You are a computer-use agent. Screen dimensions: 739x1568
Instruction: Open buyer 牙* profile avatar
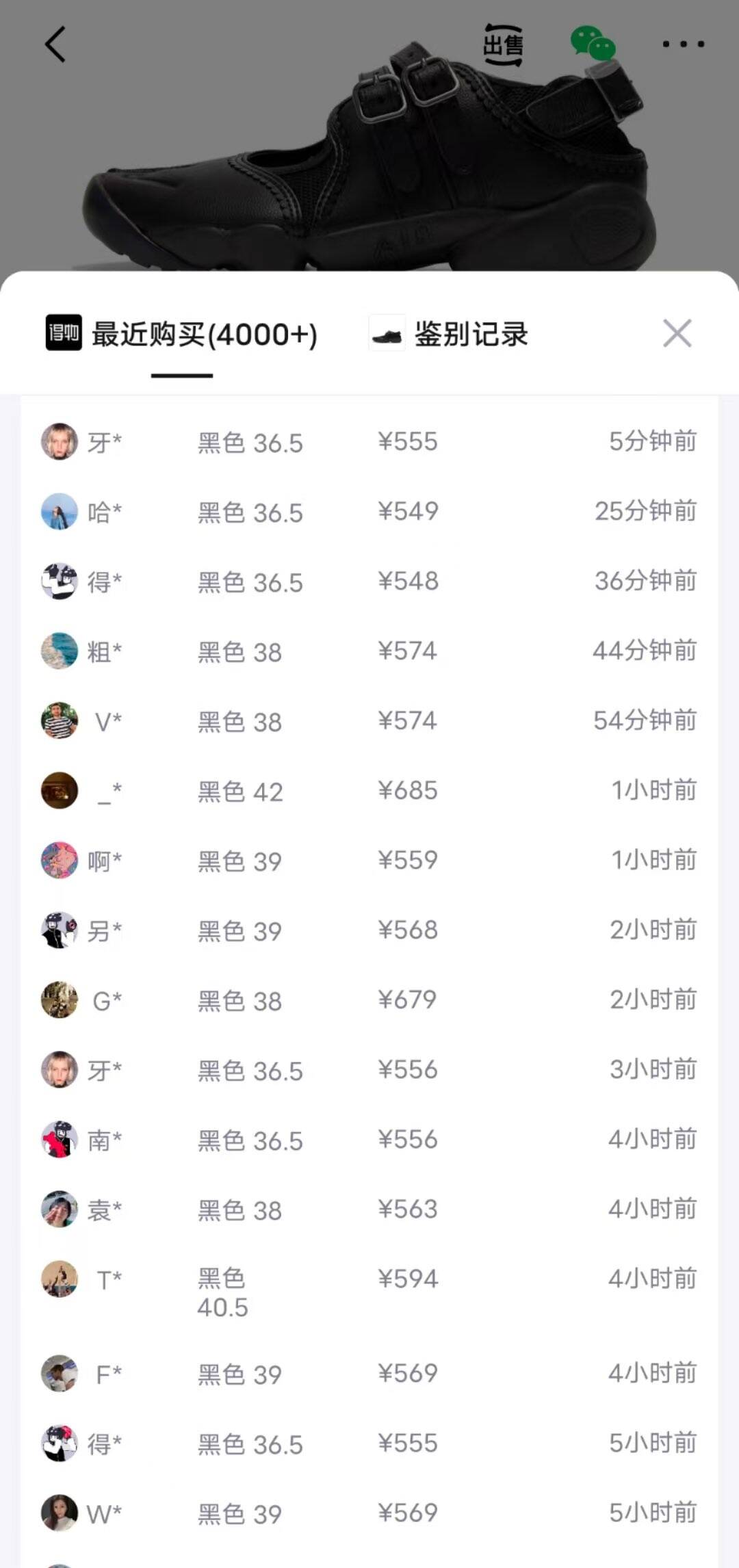tap(60, 442)
